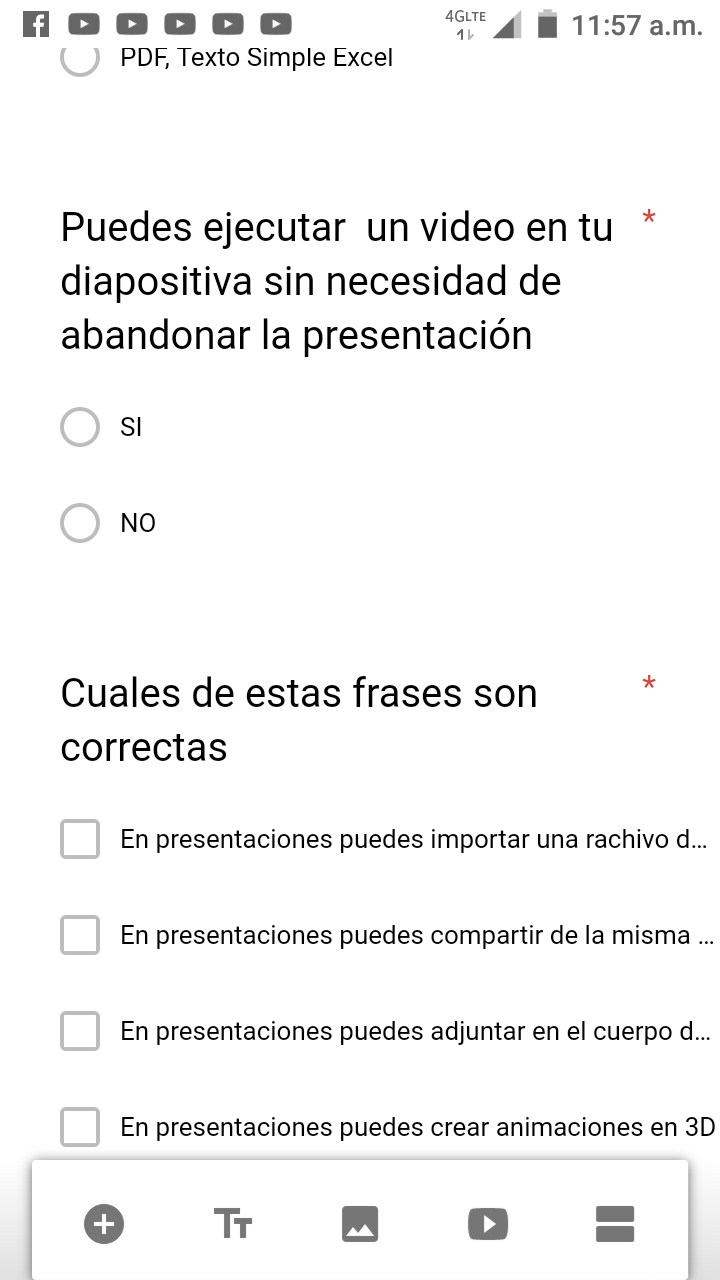Select the NO radio option
Screen dimensions: 720x1280
click(80, 523)
